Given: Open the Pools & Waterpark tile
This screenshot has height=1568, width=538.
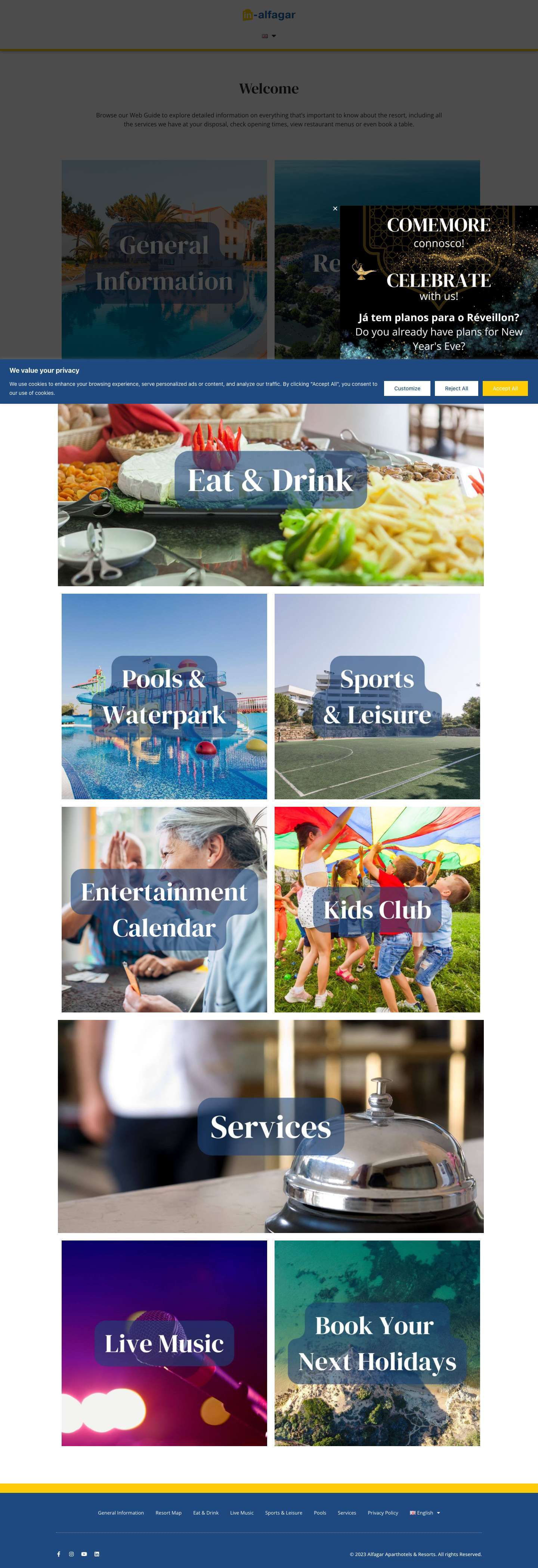Looking at the screenshot, I should (164, 697).
